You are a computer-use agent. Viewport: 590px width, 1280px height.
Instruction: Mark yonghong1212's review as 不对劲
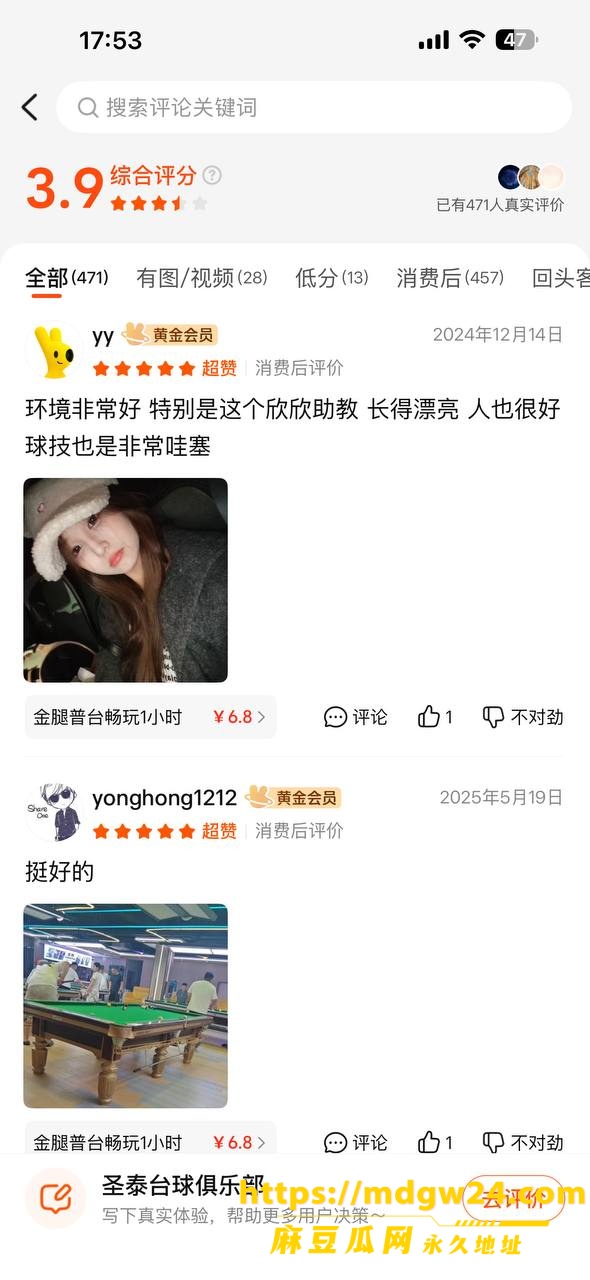pos(523,1142)
